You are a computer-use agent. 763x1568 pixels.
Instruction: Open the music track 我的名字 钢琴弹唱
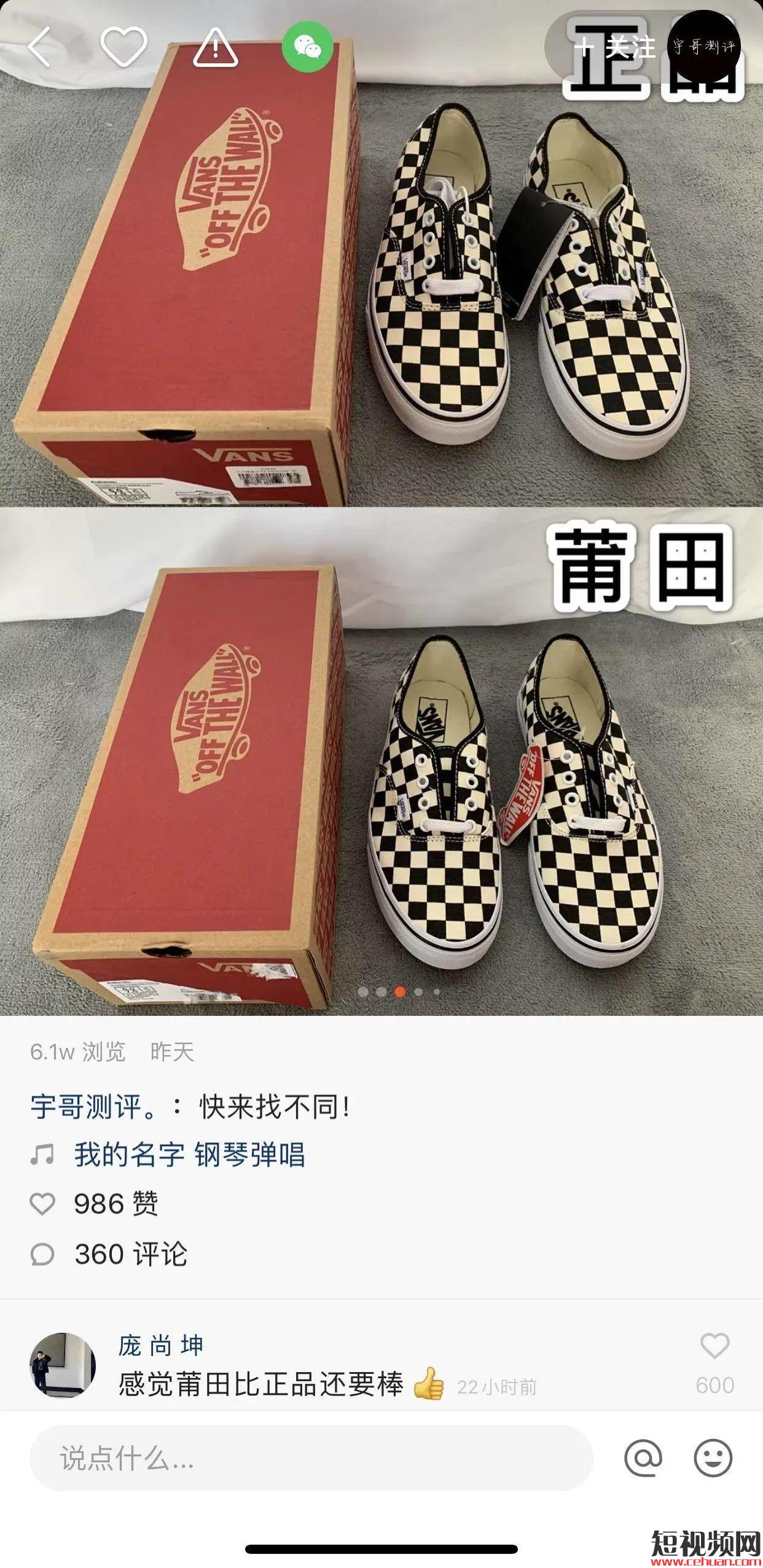pyautogui.click(x=189, y=1155)
